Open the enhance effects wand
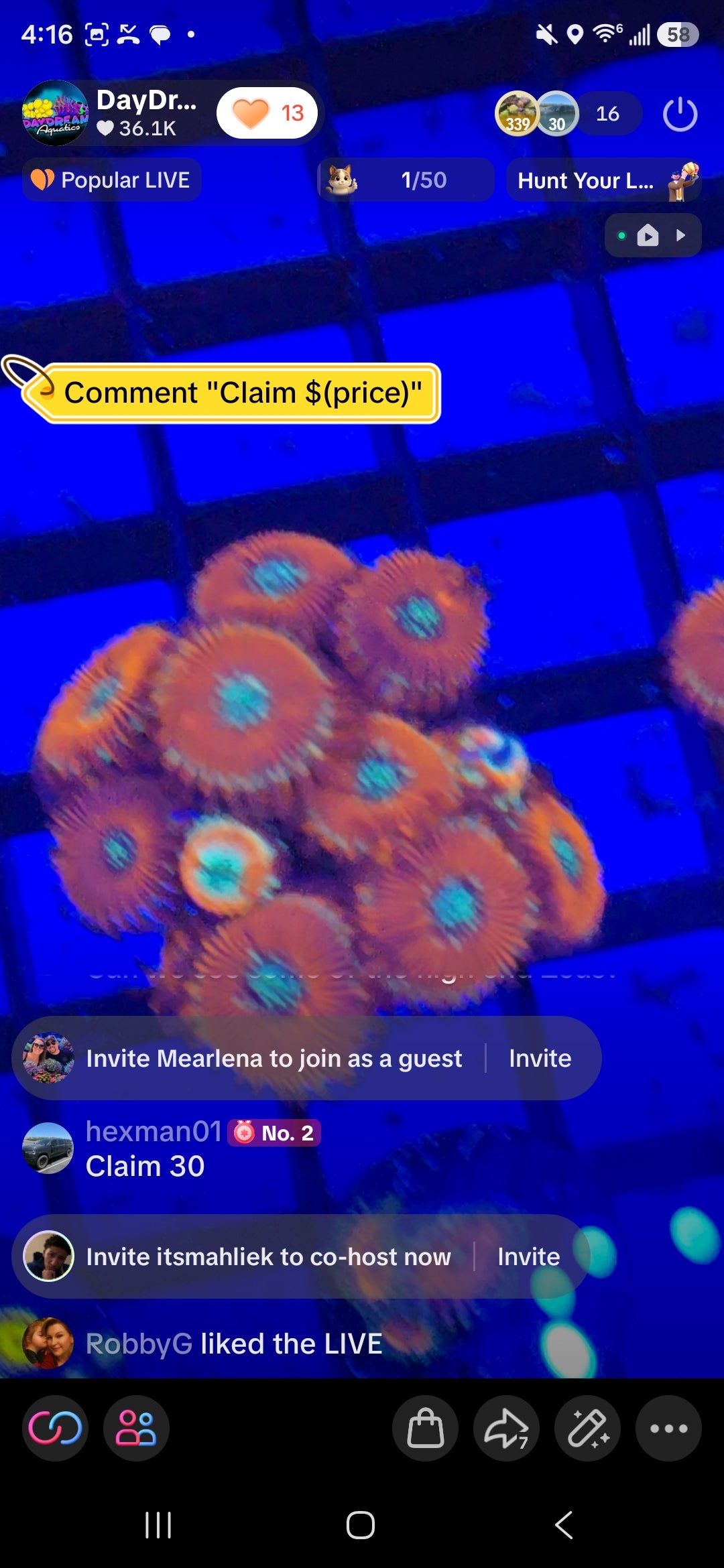 pyautogui.click(x=587, y=1428)
